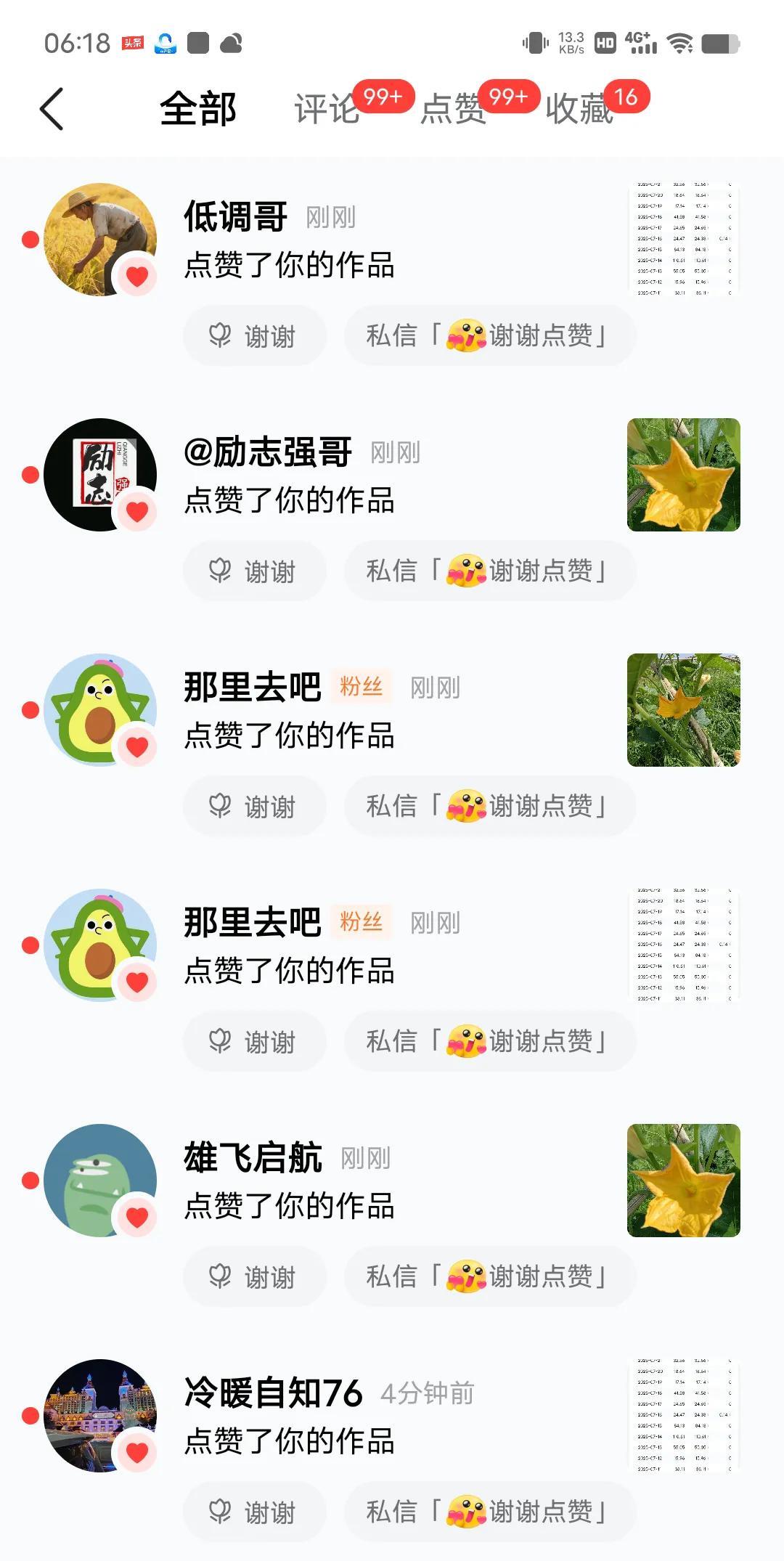Image resolution: width=784 pixels, height=1561 pixels.
Task: Select the 全部 tab
Action: point(198,110)
